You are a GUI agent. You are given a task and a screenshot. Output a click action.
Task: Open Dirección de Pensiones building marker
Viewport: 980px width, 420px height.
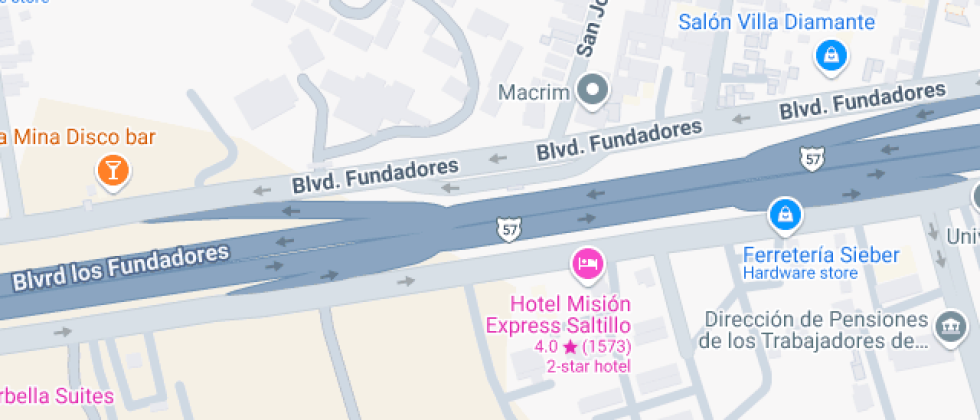point(949,326)
